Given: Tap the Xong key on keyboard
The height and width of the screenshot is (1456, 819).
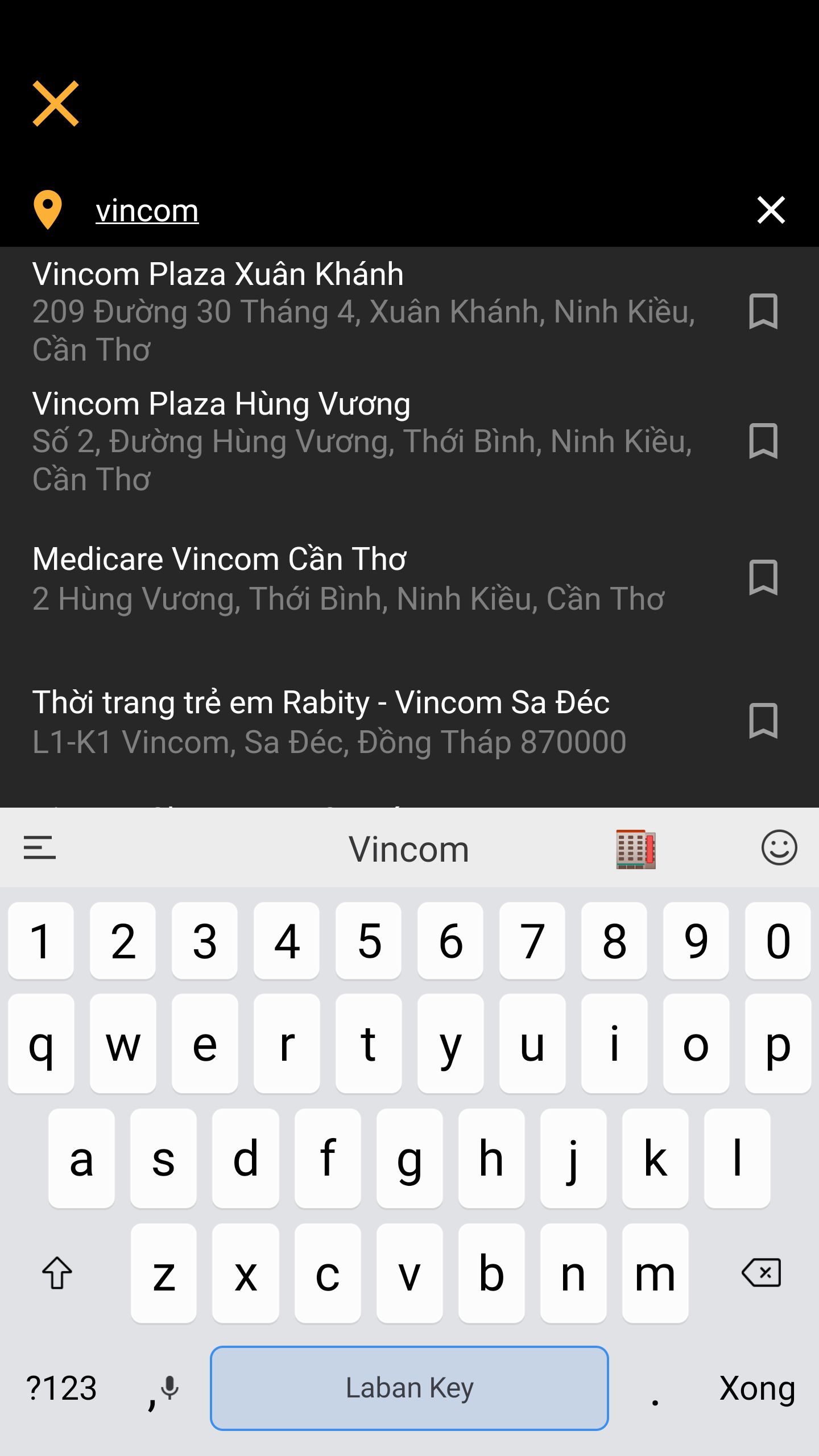Looking at the screenshot, I should click(x=757, y=1388).
